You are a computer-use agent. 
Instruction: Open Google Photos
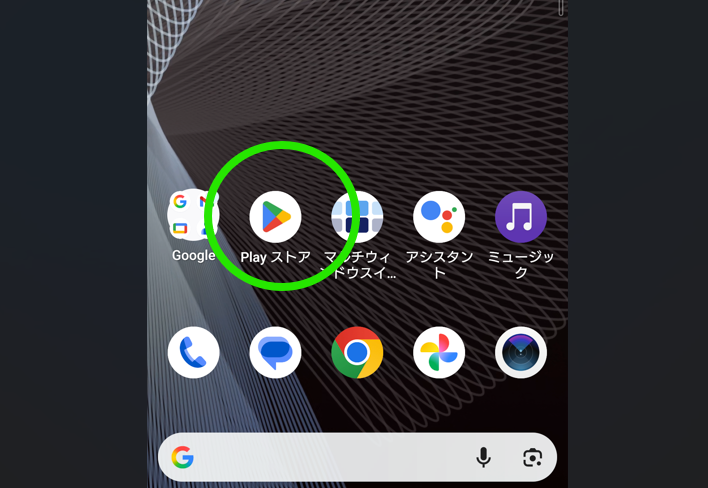[439, 352]
